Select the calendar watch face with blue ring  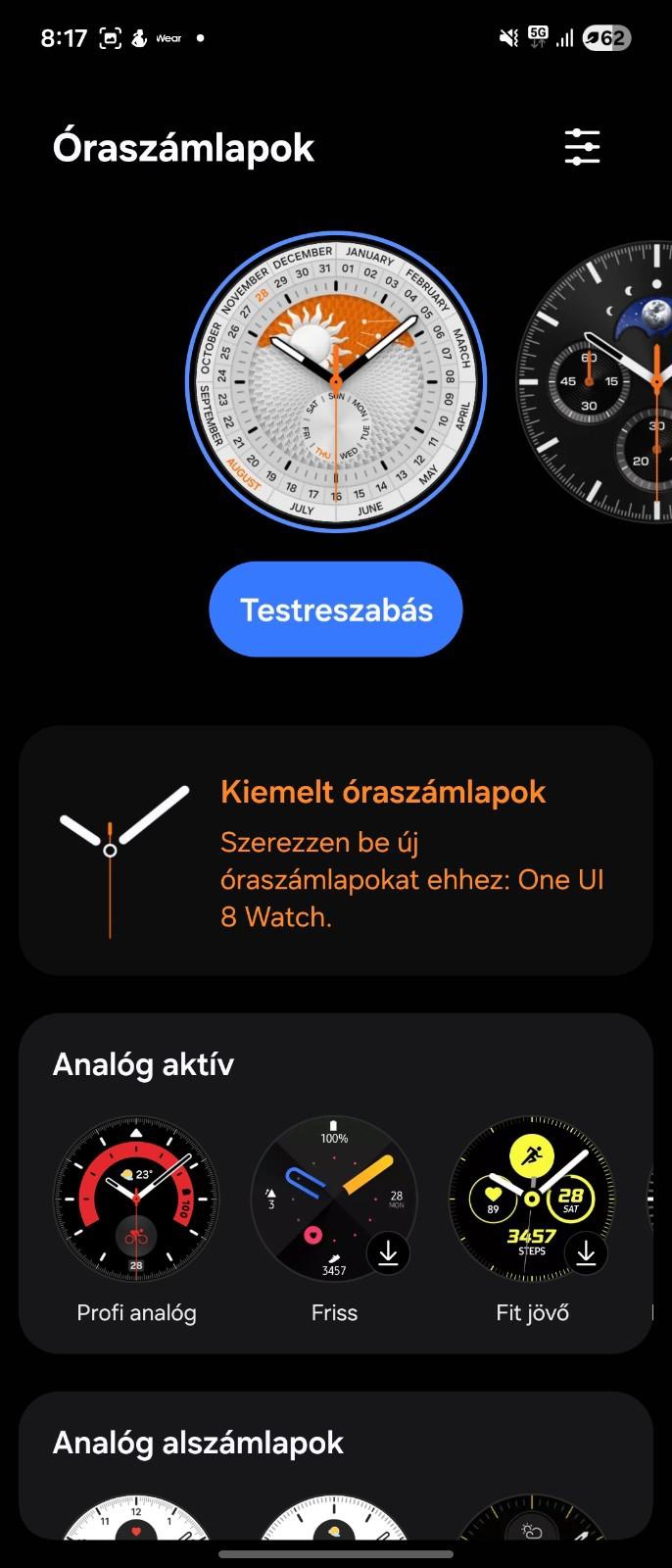(x=335, y=382)
